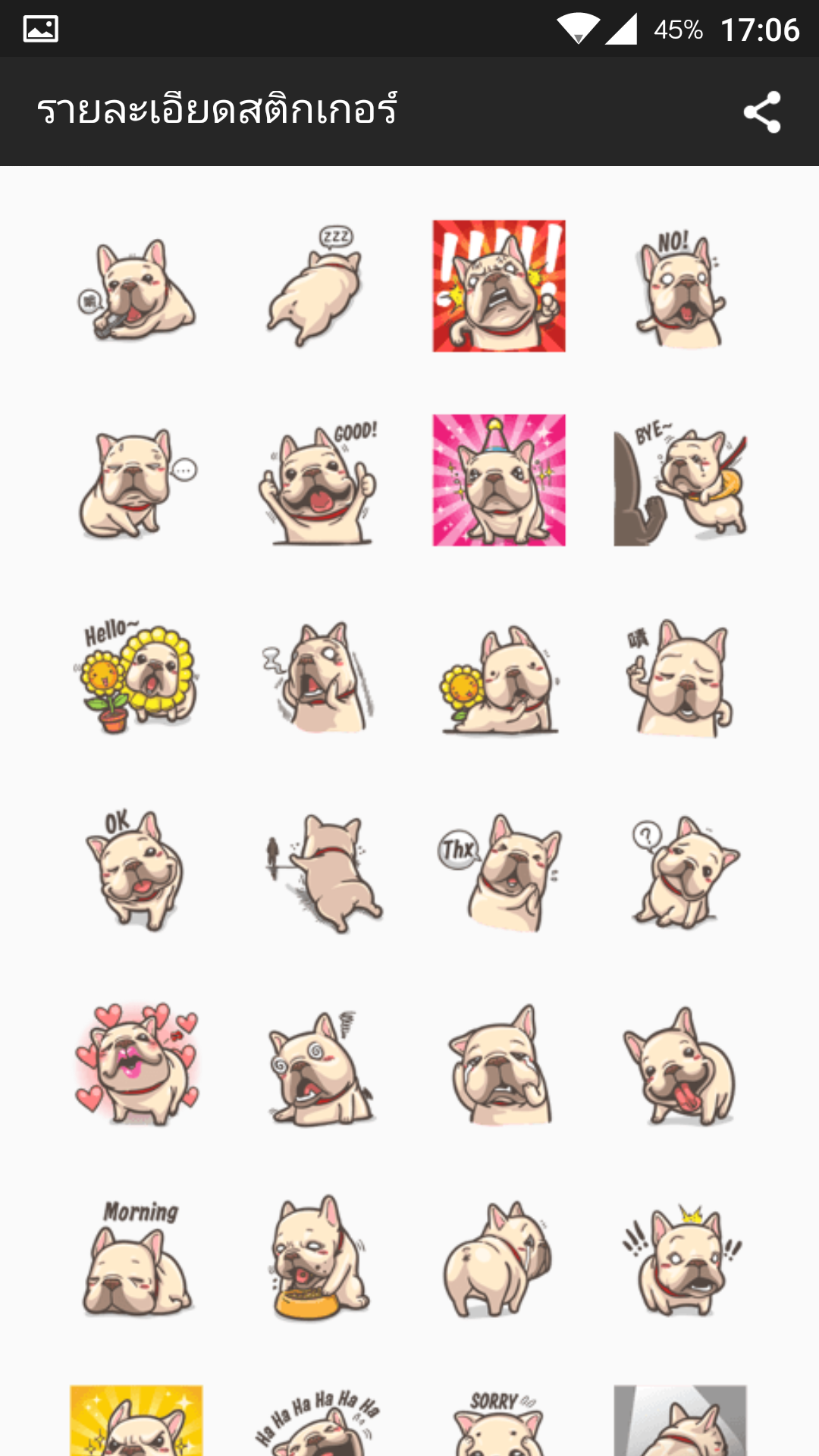
Task: Tap the OK dog sticker
Action: click(x=136, y=871)
